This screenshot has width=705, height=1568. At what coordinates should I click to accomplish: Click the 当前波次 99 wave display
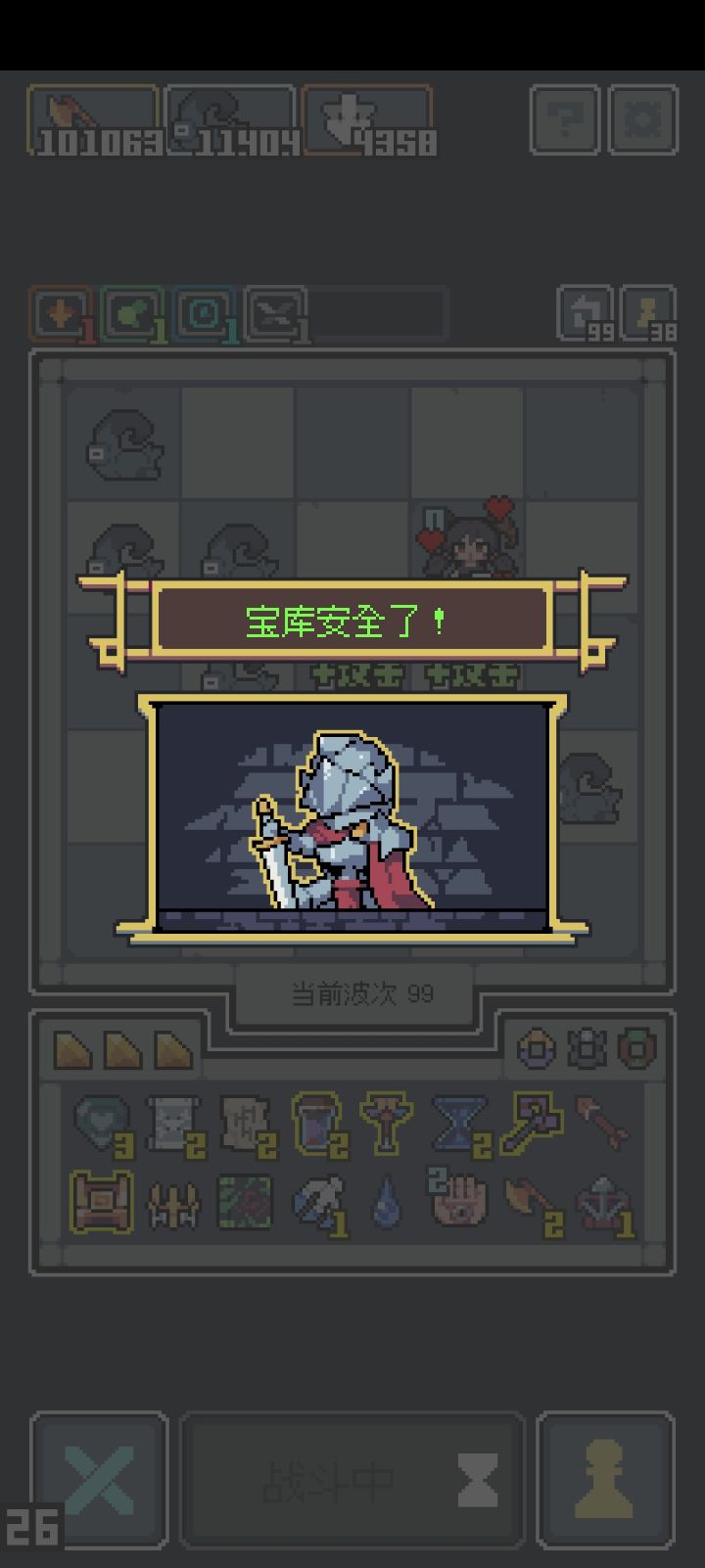[352, 992]
